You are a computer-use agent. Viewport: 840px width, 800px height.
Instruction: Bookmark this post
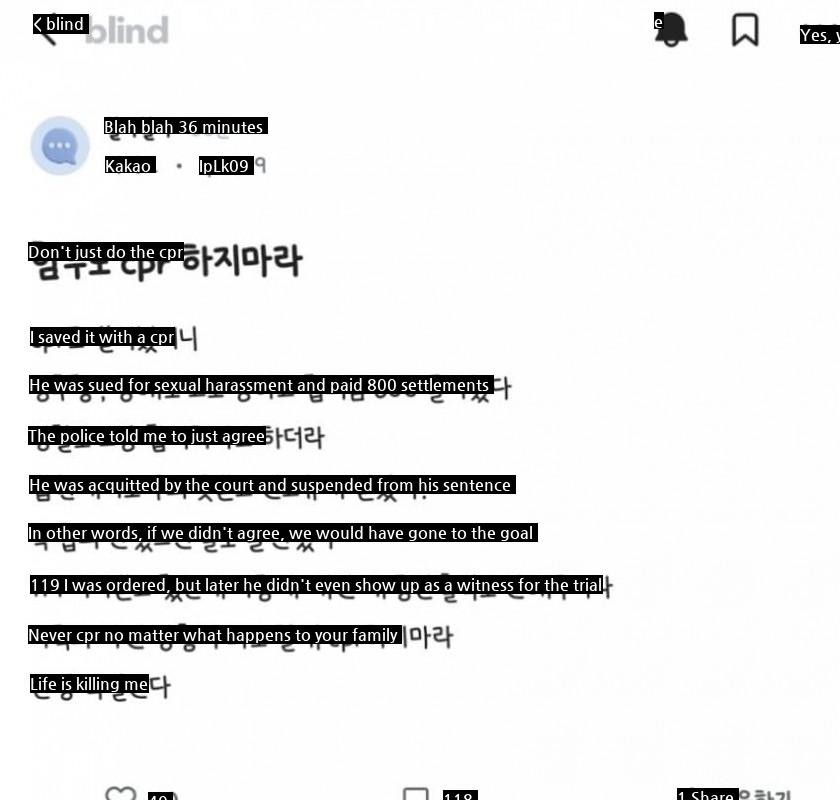745,30
